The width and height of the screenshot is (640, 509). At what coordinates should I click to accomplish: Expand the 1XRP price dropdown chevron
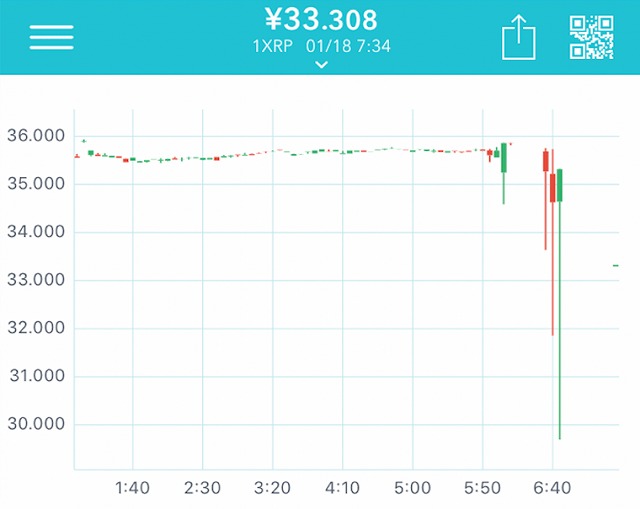[x=321, y=64]
